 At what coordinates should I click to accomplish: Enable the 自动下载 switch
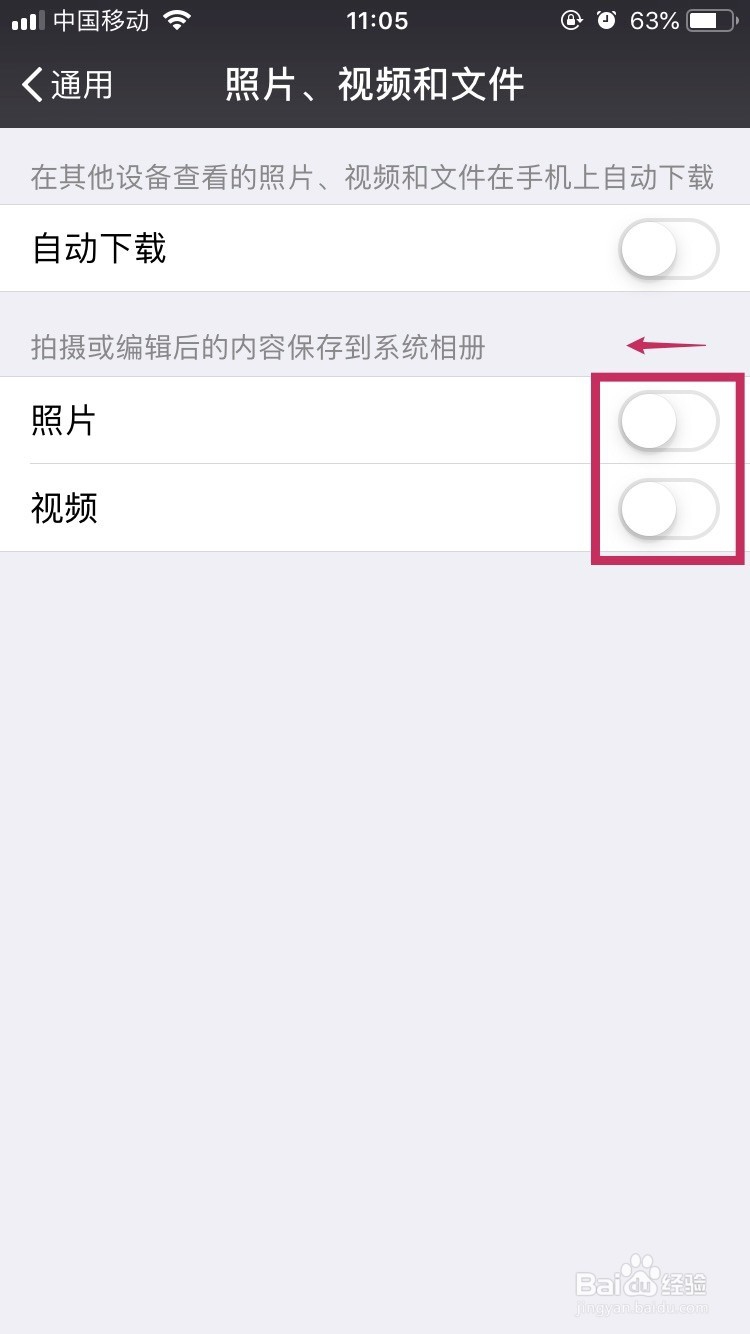pyautogui.click(x=667, y=248)
